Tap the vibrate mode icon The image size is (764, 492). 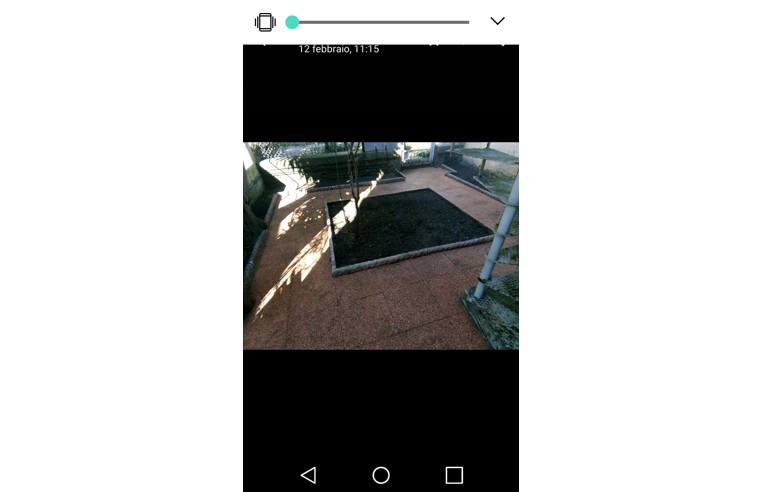[x=265, y=22]
